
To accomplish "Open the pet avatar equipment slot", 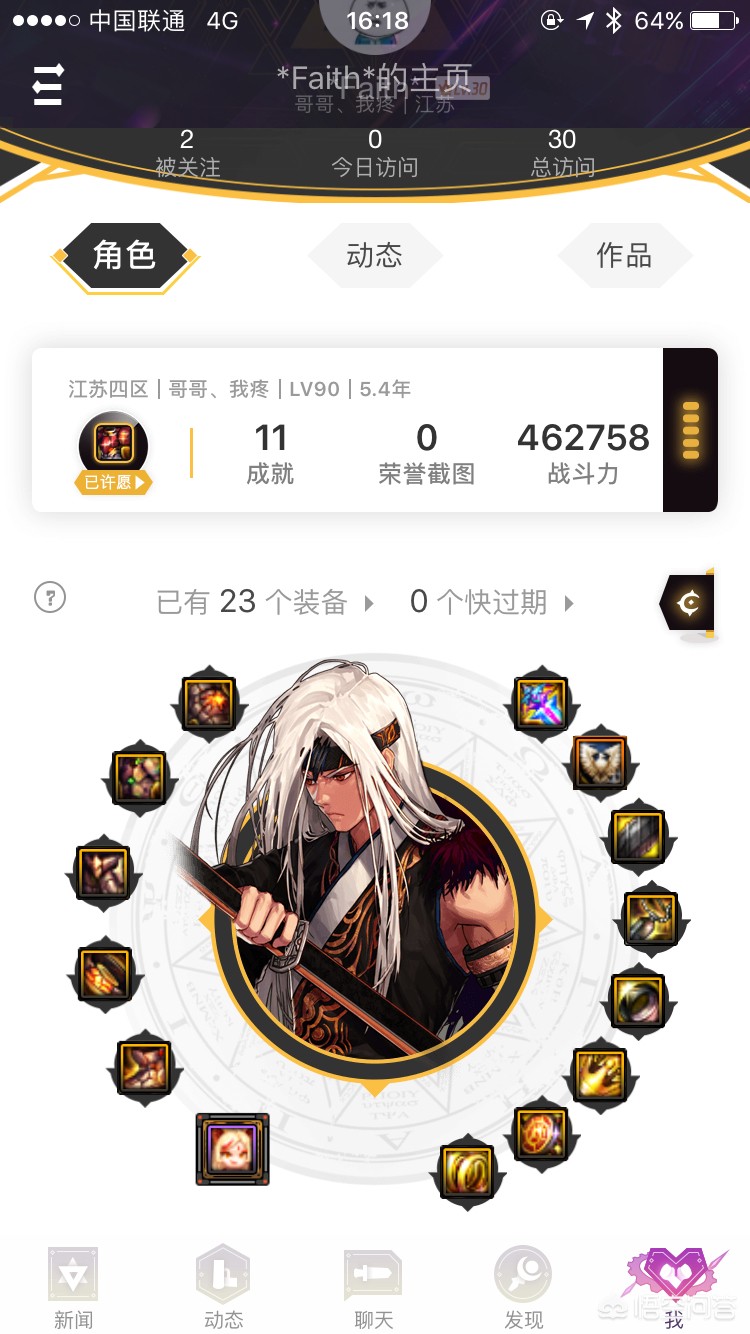I will pos(232,1149).
